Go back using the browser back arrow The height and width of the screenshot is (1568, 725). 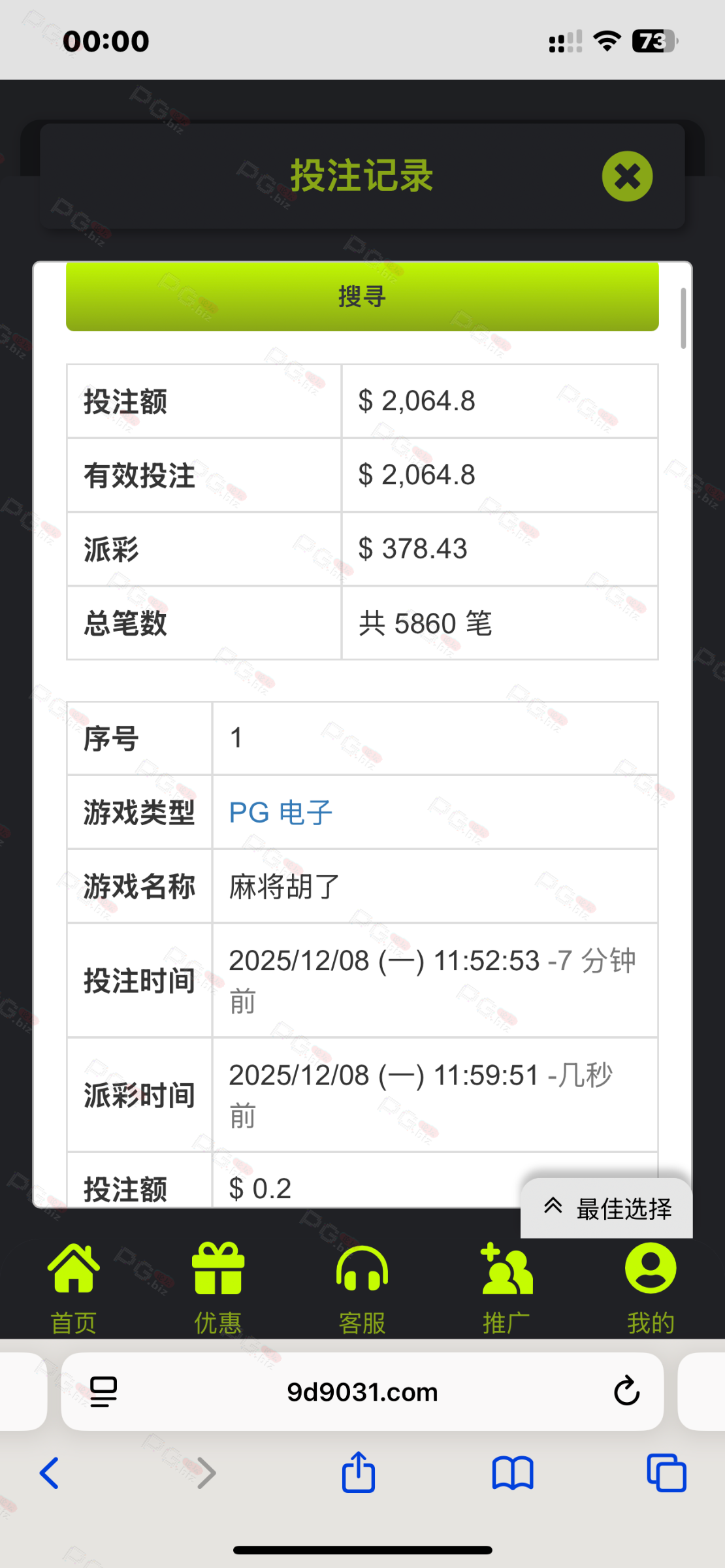coord(50,1474)
